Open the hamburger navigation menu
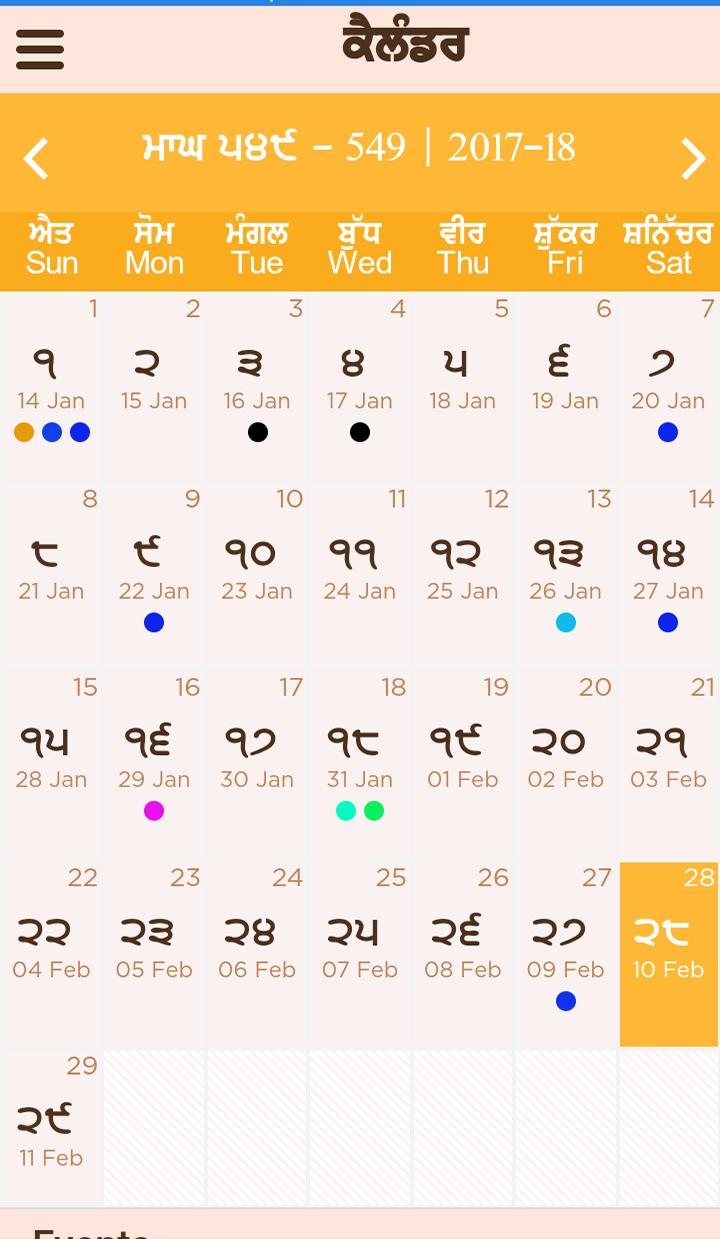720x1239 pixels. click(x=40, y=48)
